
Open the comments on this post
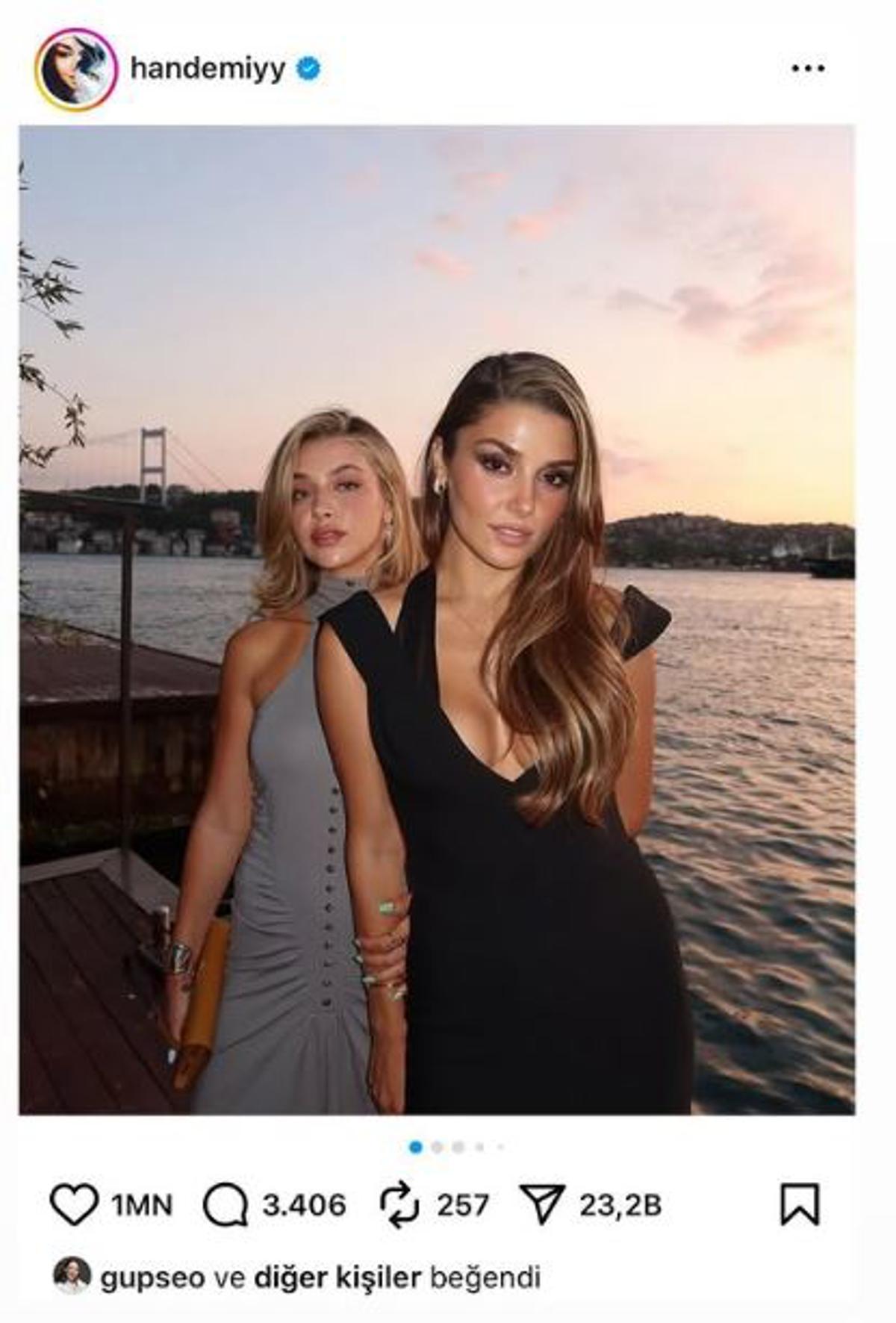tap(225, 1204)
